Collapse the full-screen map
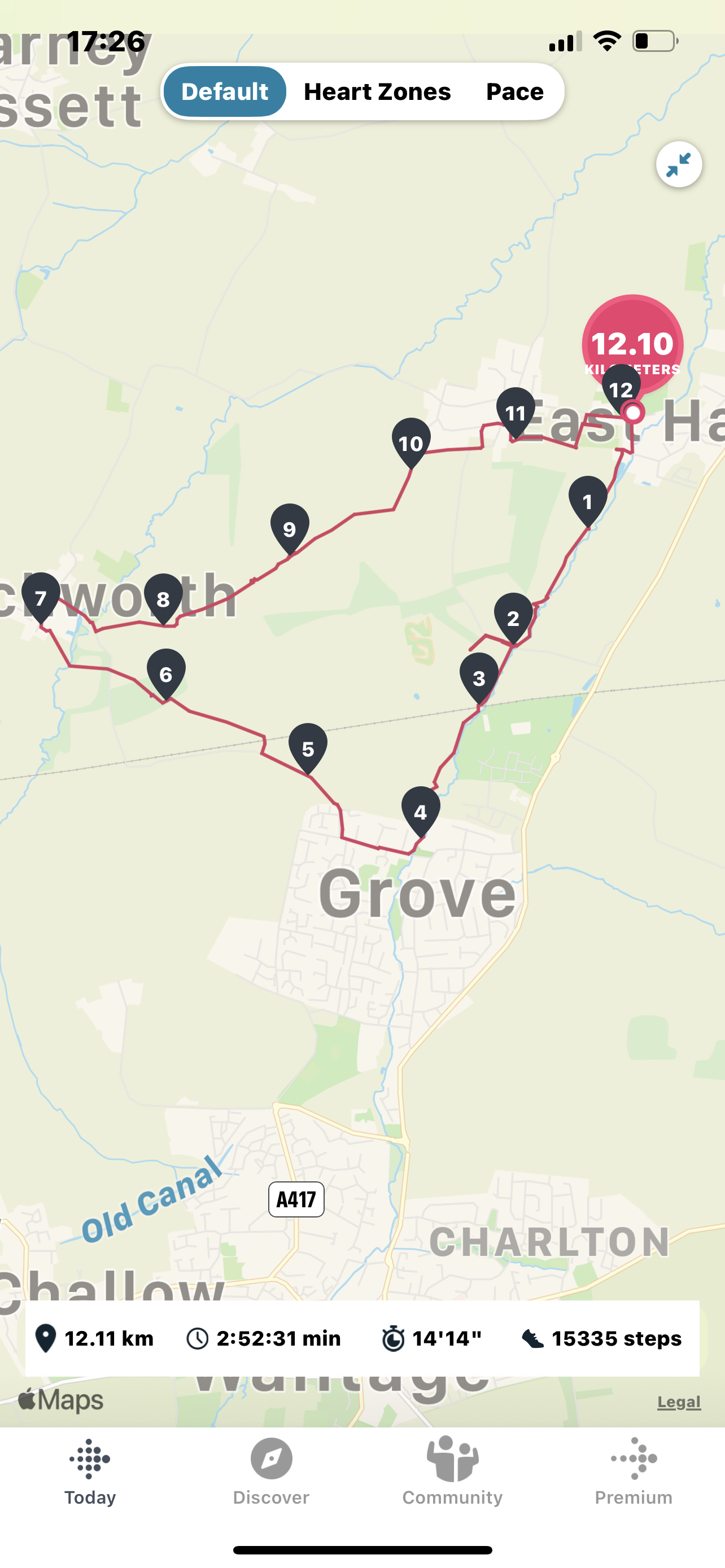The height and width of the screenshot is (1568, 725). point(678,164)
